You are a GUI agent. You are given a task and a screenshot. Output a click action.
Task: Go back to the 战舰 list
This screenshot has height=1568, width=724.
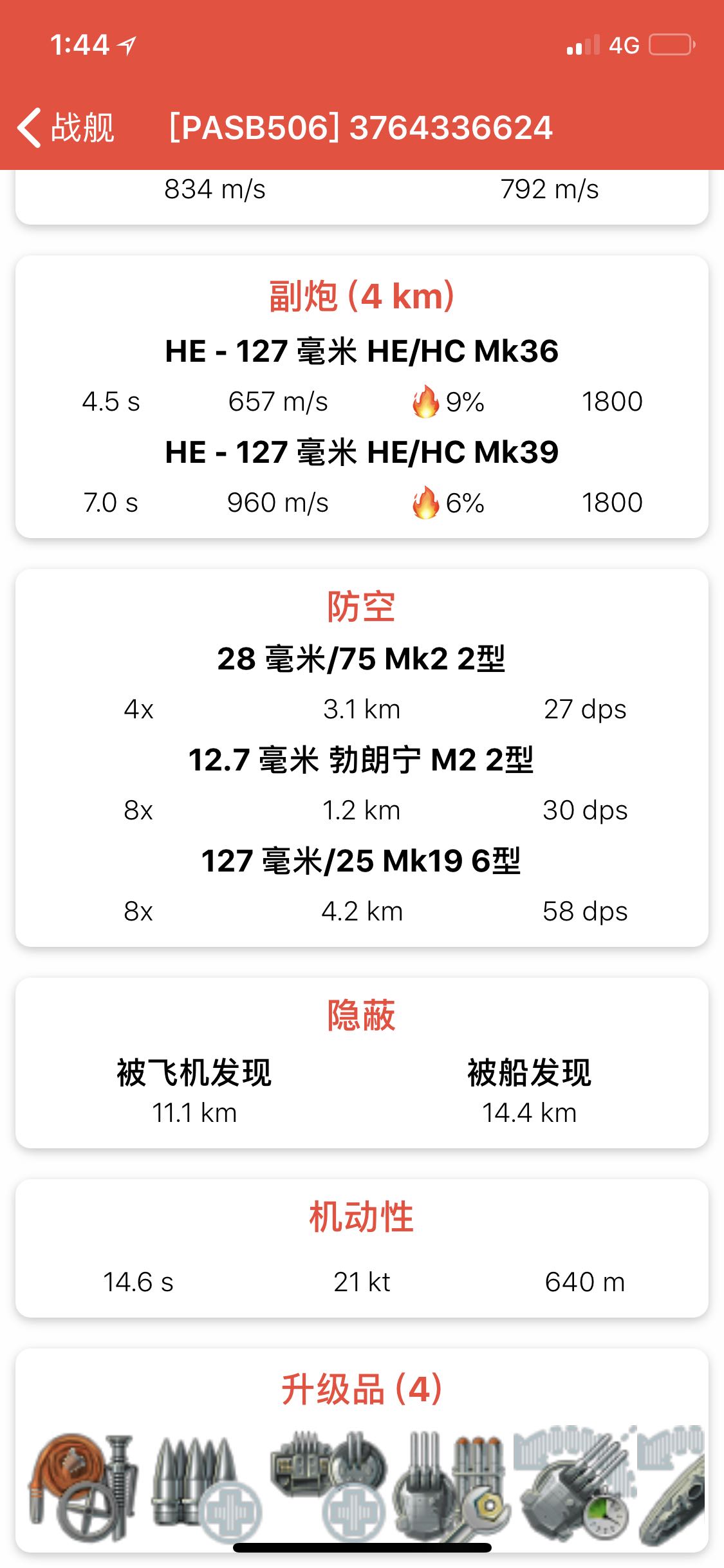tap(64, 127)
